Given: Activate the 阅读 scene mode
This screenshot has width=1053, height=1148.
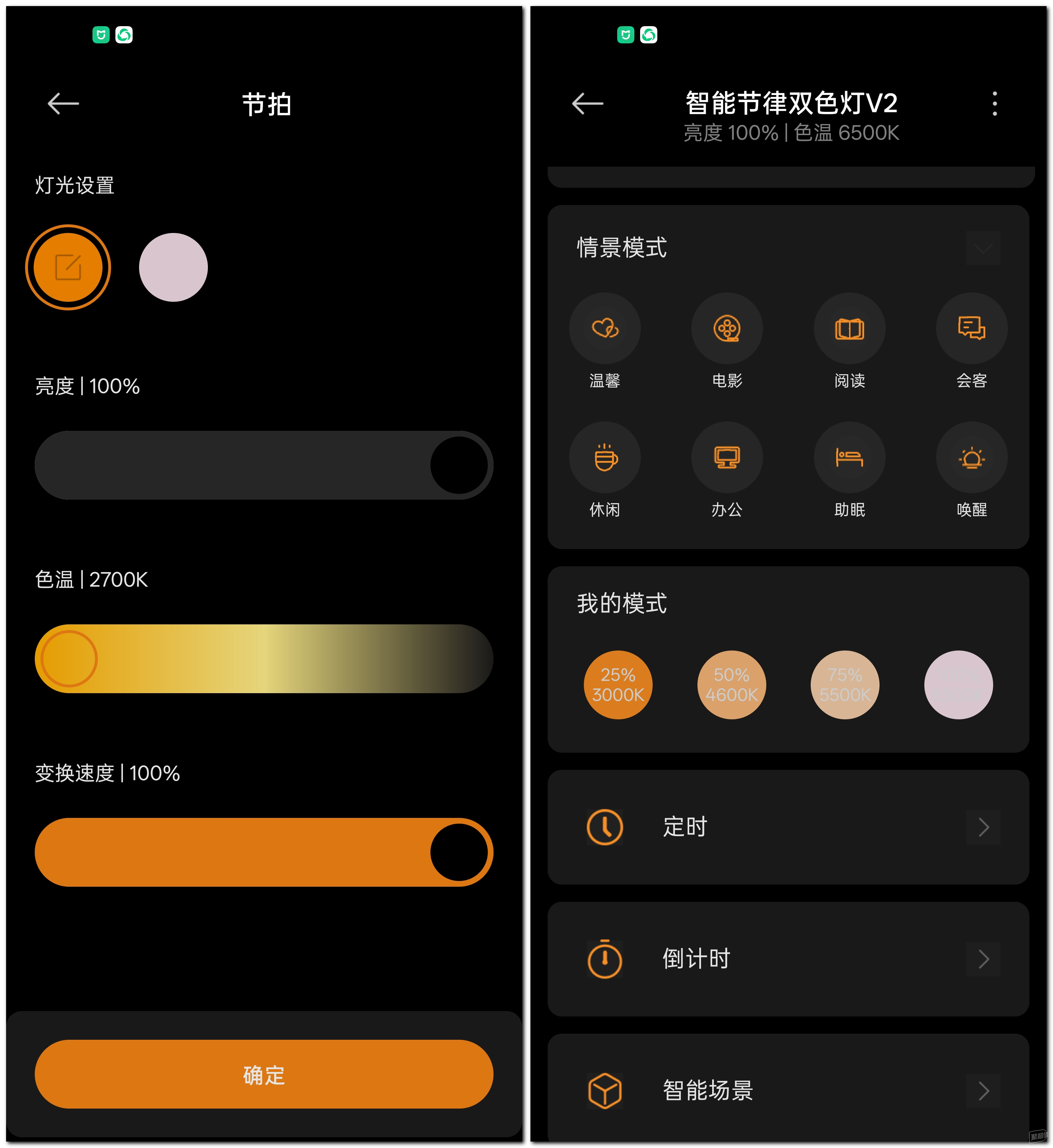Looking at the screenshot, I should pyautogui.click(x=849, y=329).
